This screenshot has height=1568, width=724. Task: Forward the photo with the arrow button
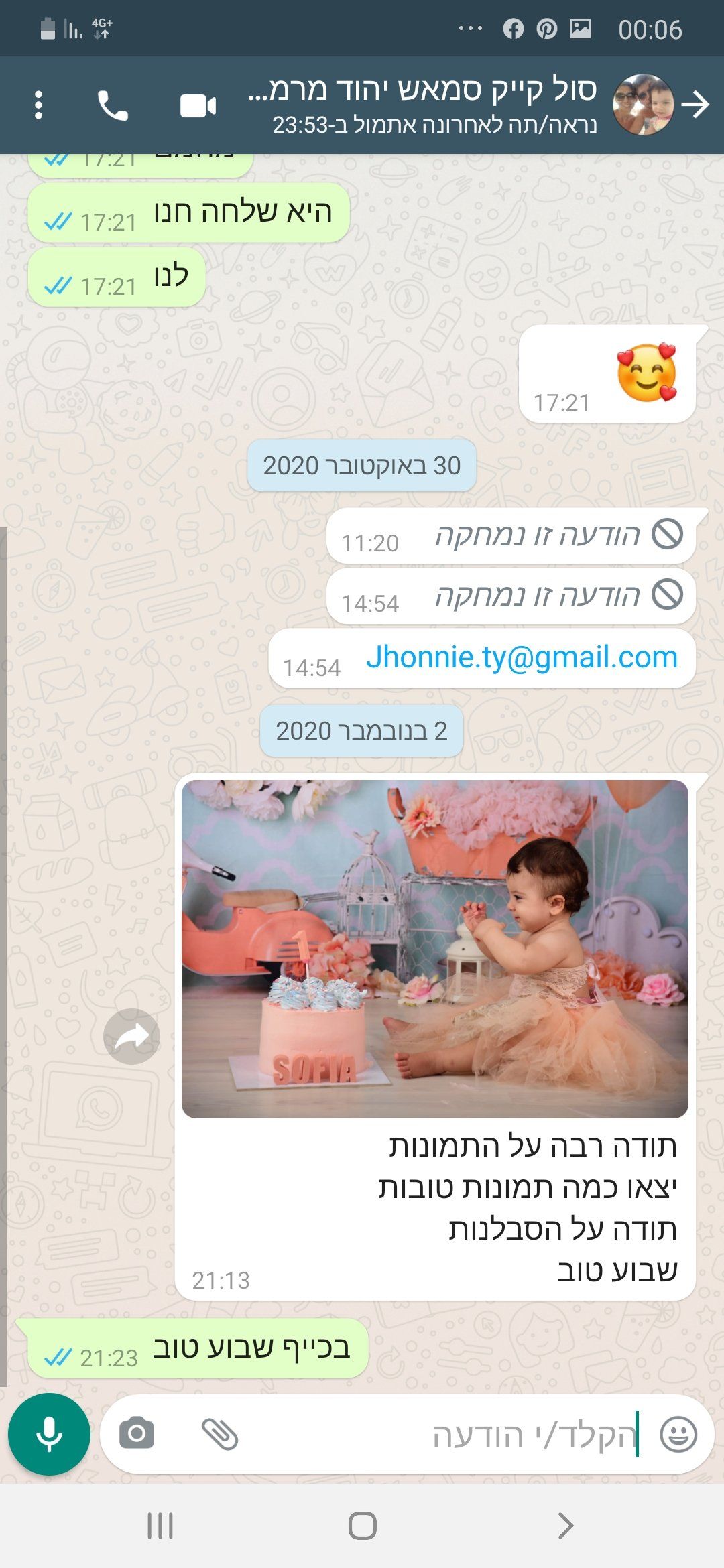coord(131,1037)
